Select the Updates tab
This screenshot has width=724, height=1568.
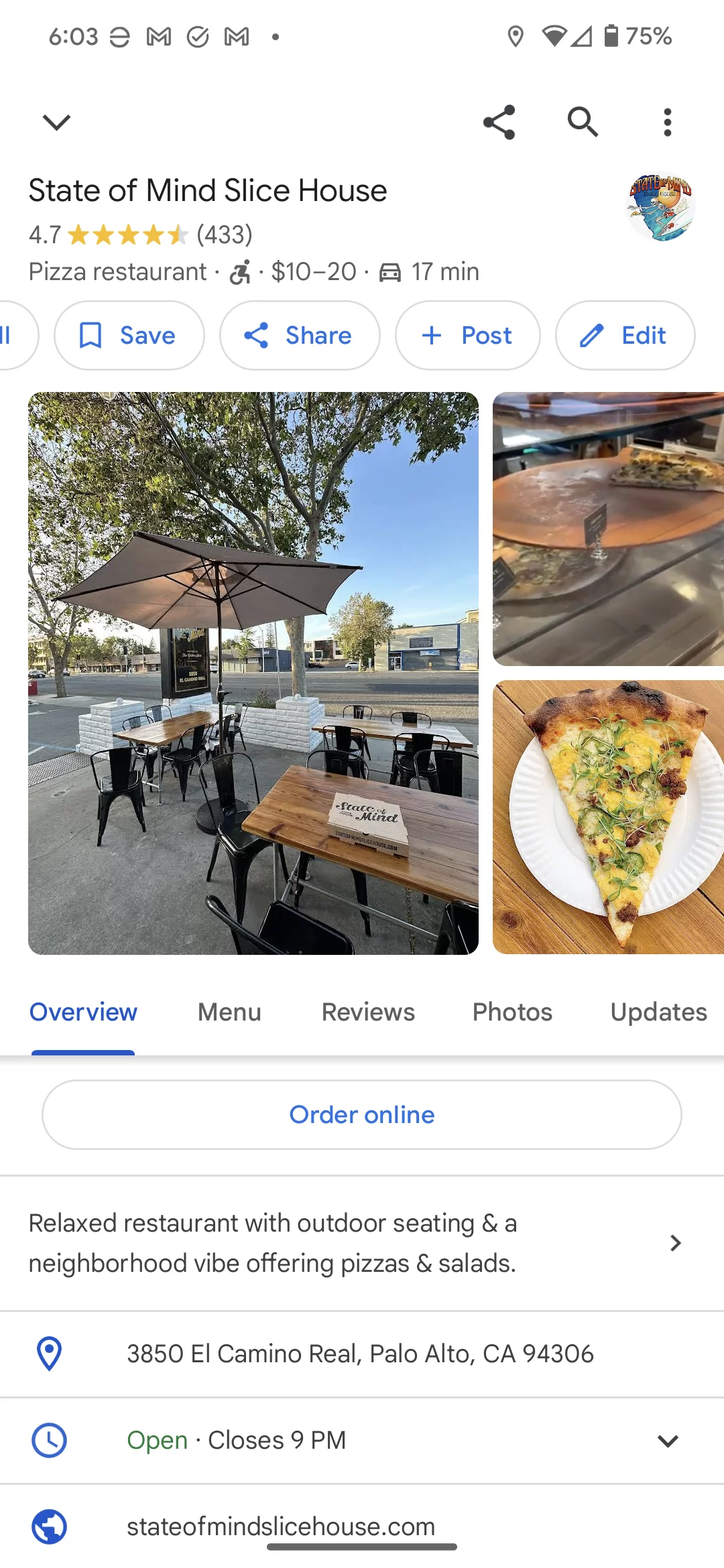[x=658, y=1012]
